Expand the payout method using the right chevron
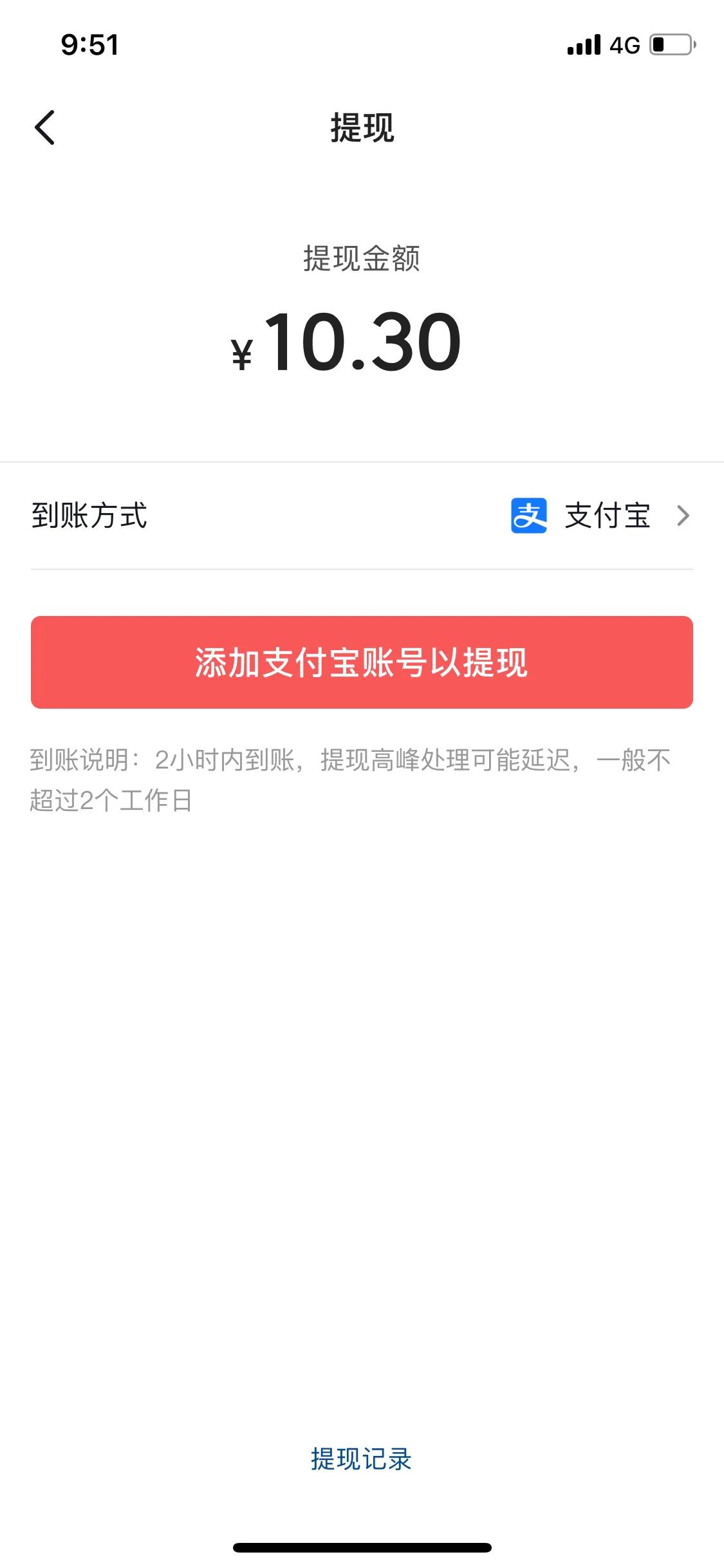Image resolution: width=724 pixels, height=1568 pixels. click(x=684, y=514)
